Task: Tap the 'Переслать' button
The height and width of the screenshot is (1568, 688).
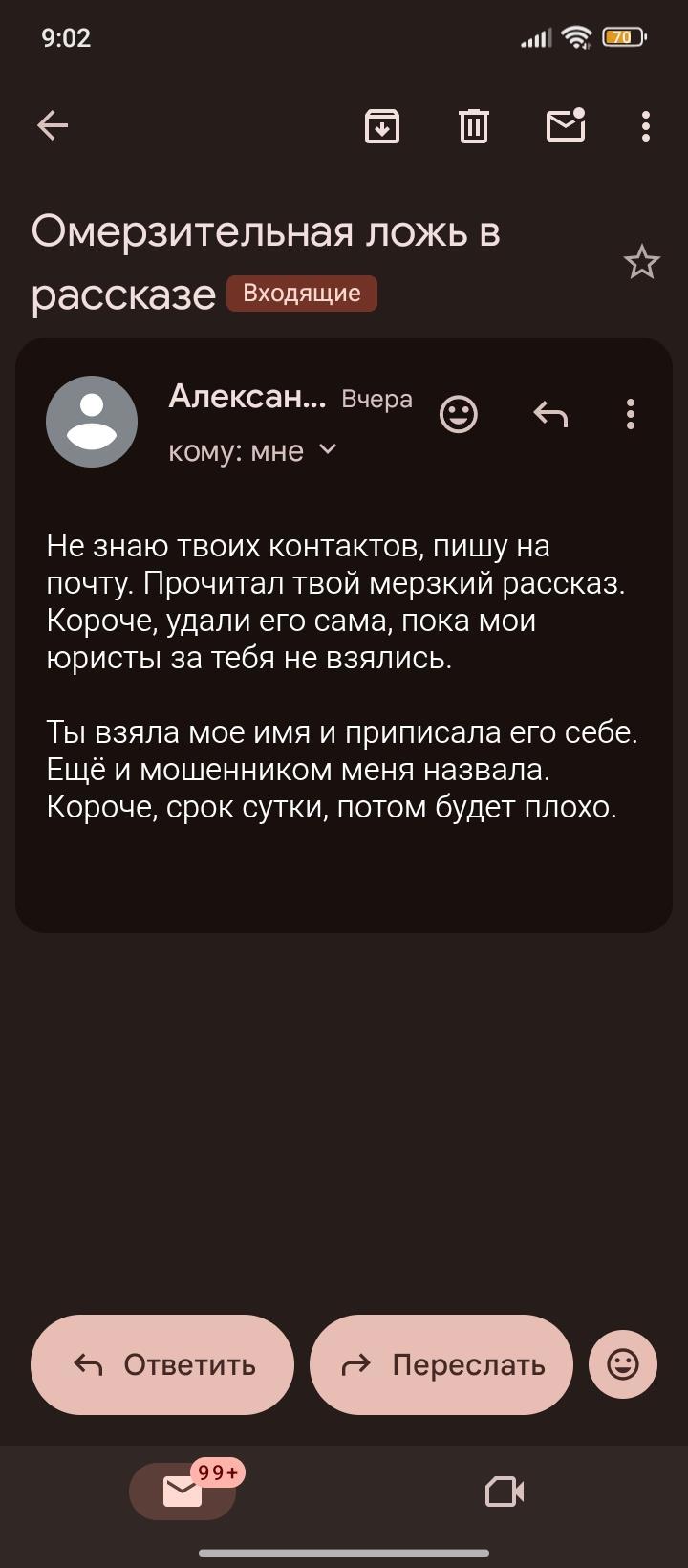Action: tap(441, 1364)
